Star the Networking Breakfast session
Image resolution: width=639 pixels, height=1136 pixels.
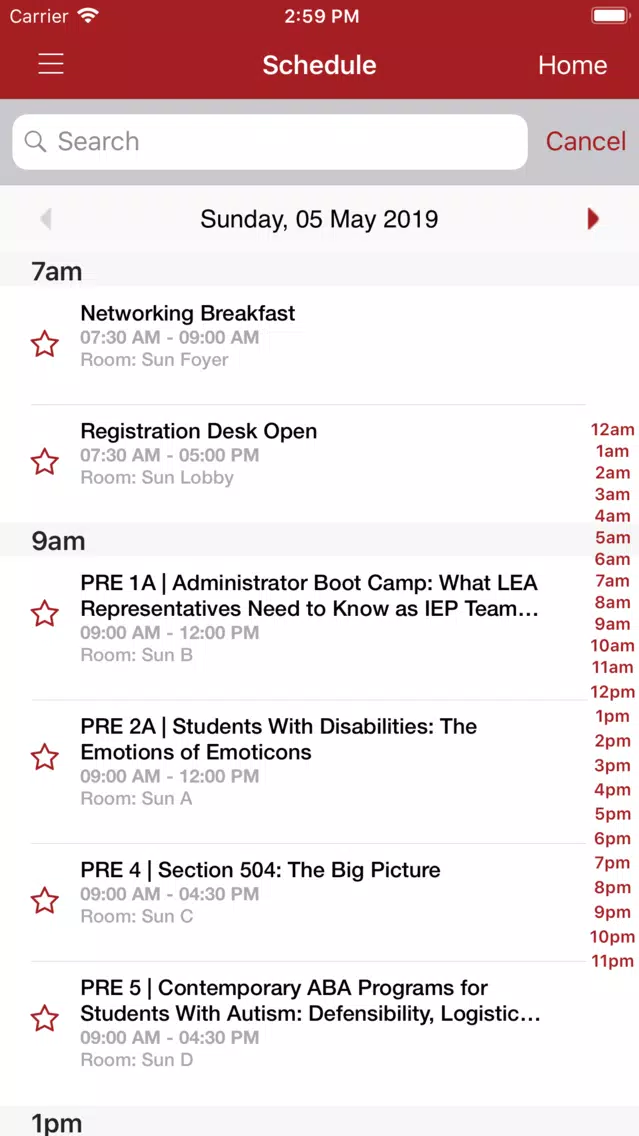45,344
